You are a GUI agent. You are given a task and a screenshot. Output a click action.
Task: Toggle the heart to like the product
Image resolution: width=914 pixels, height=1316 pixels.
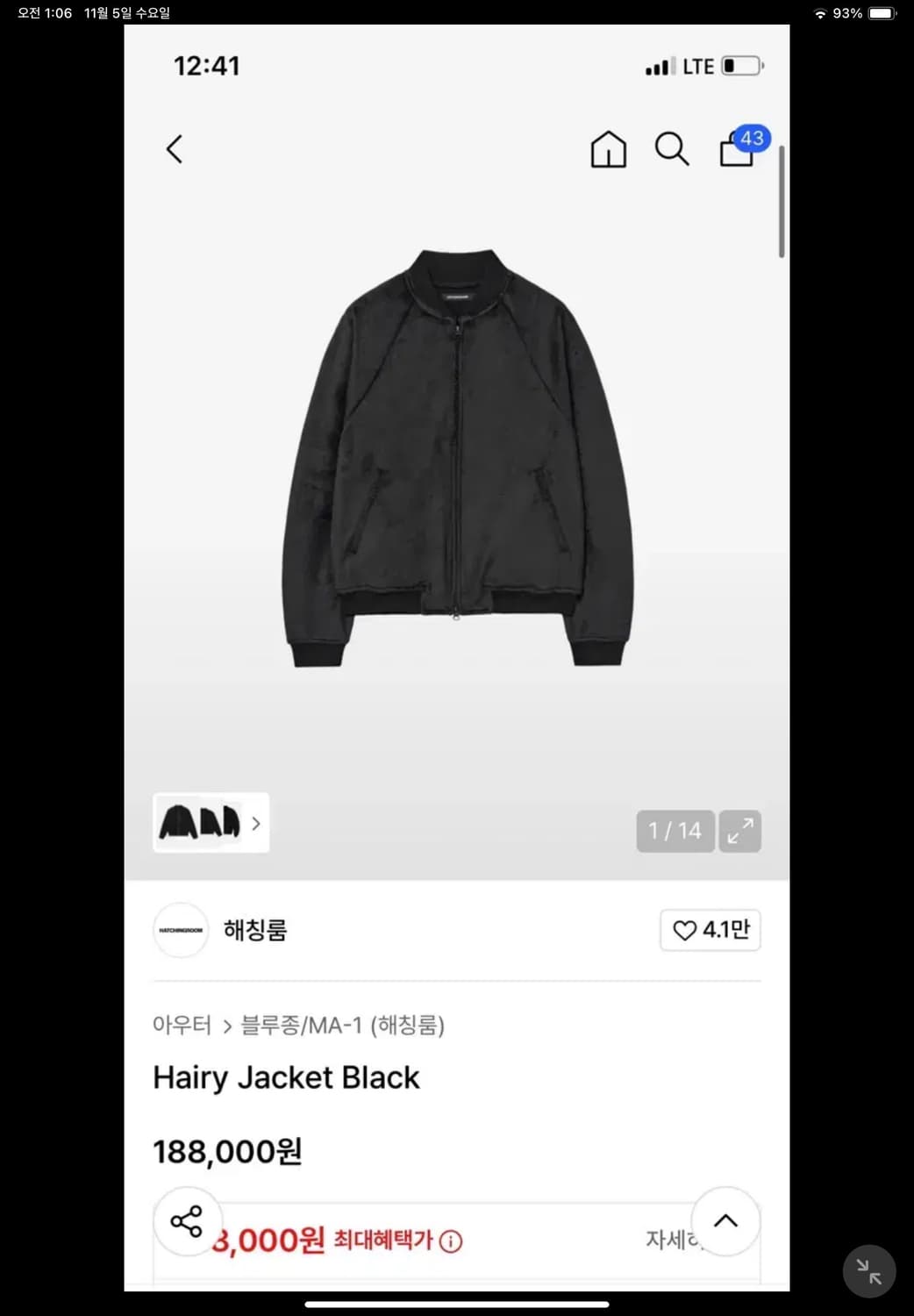pos(685,931)
